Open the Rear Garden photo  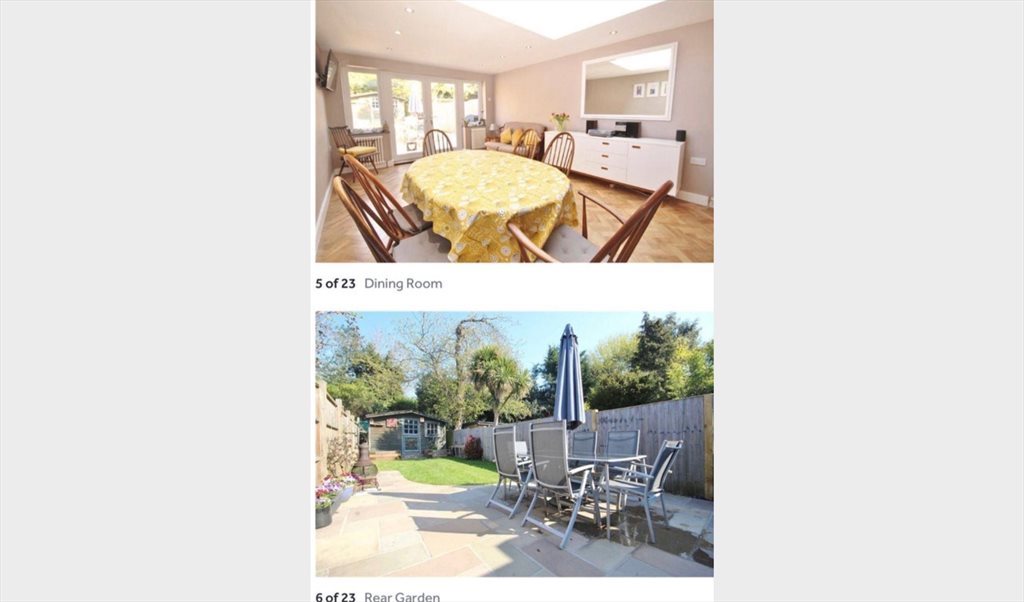click(514, 444)
